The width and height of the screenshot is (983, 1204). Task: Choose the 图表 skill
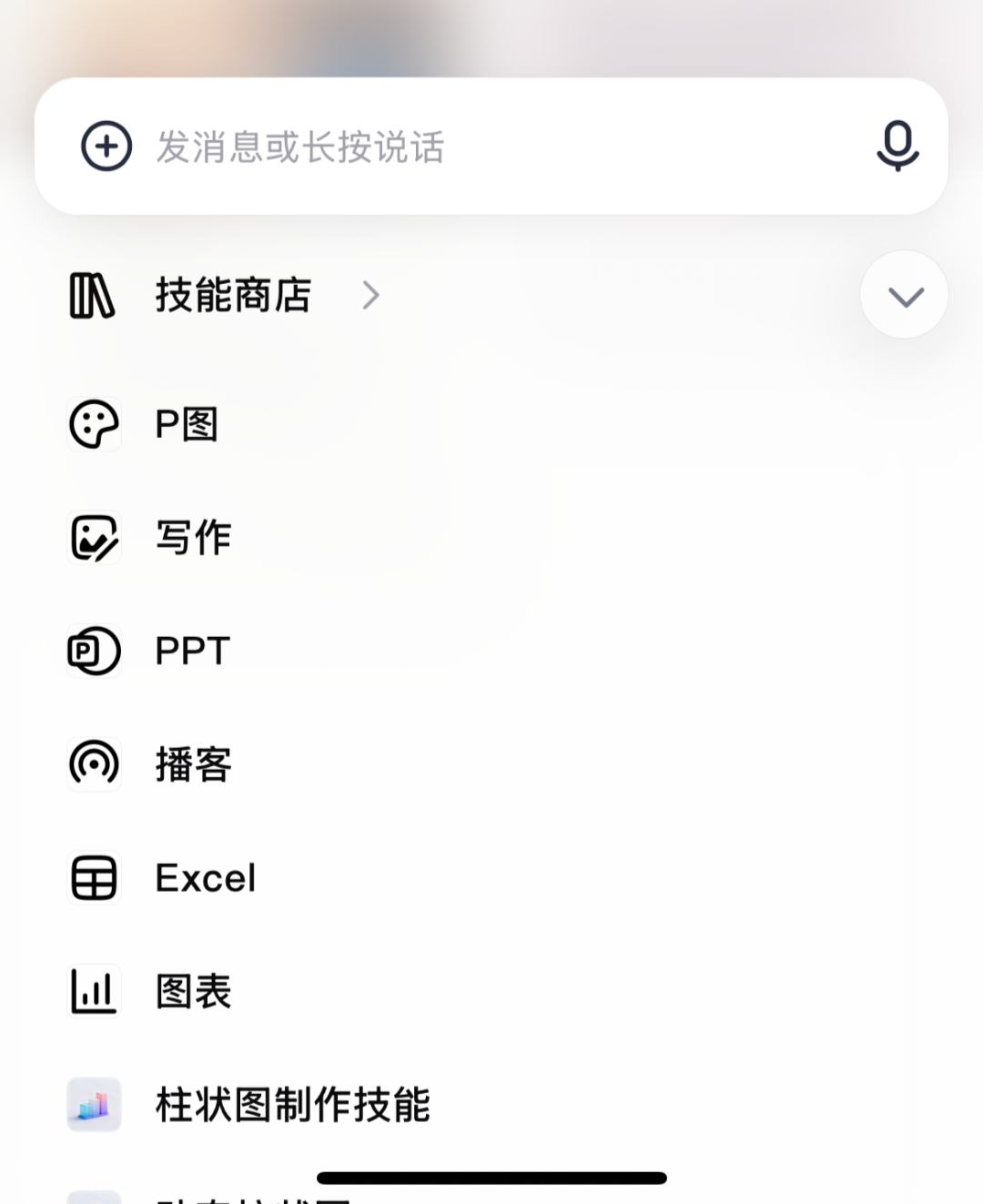coord(194,991)
